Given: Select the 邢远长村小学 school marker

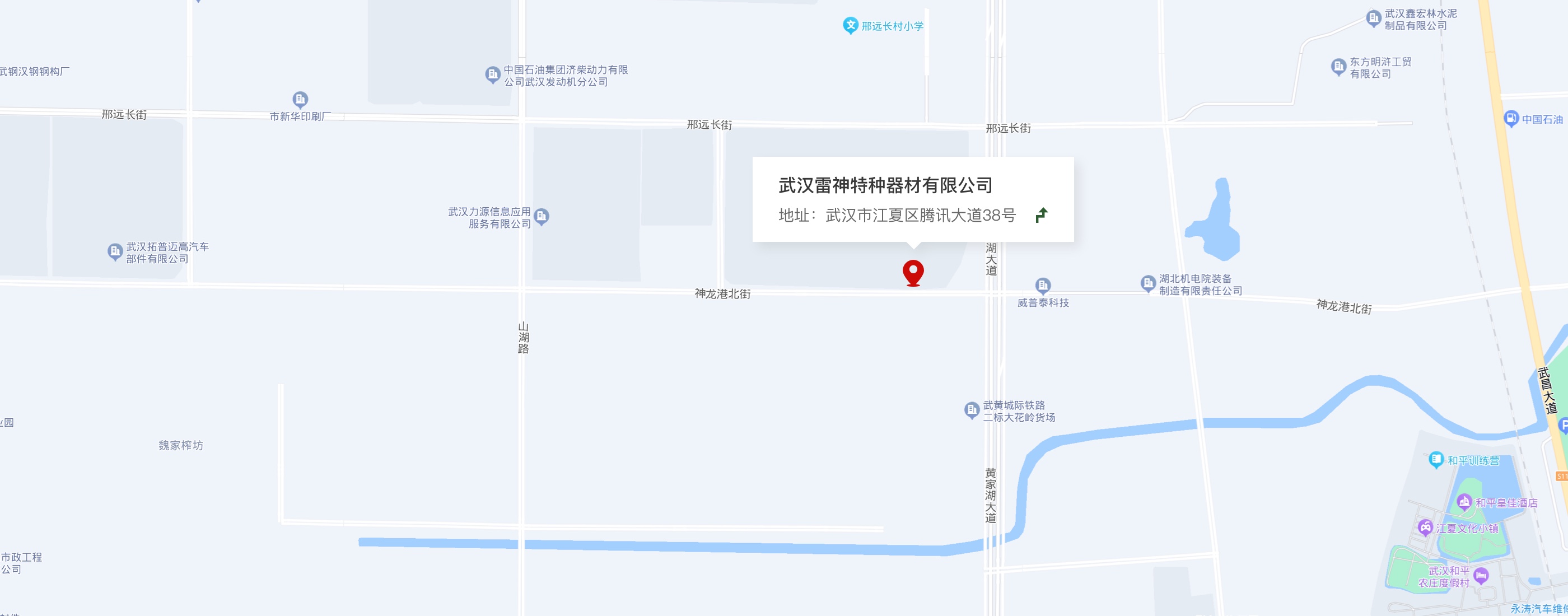Looking at the screenshot, I should [x=850, y=26].
